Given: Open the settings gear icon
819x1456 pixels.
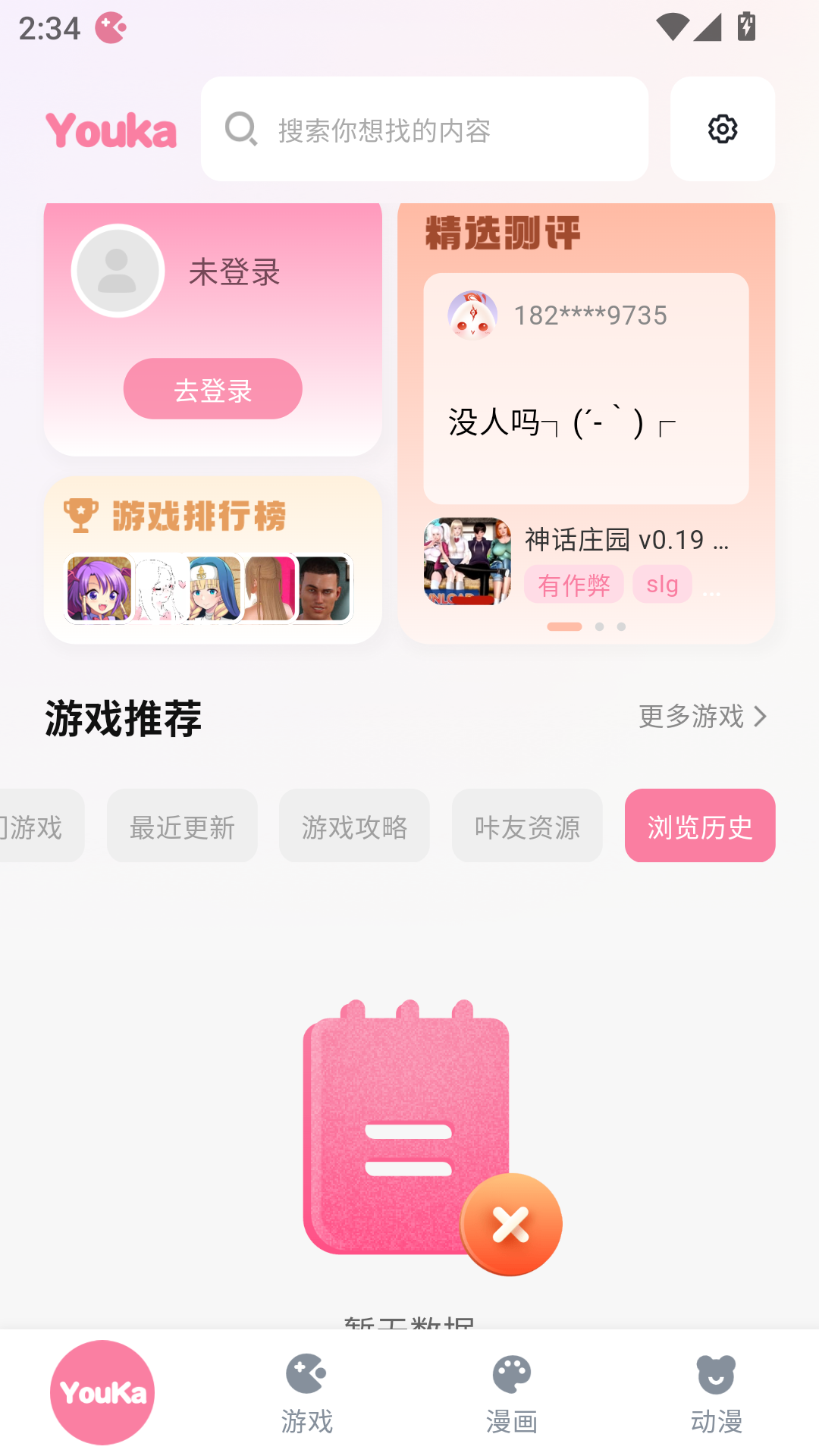Looking at the screenshot, I should pos(722,129).
